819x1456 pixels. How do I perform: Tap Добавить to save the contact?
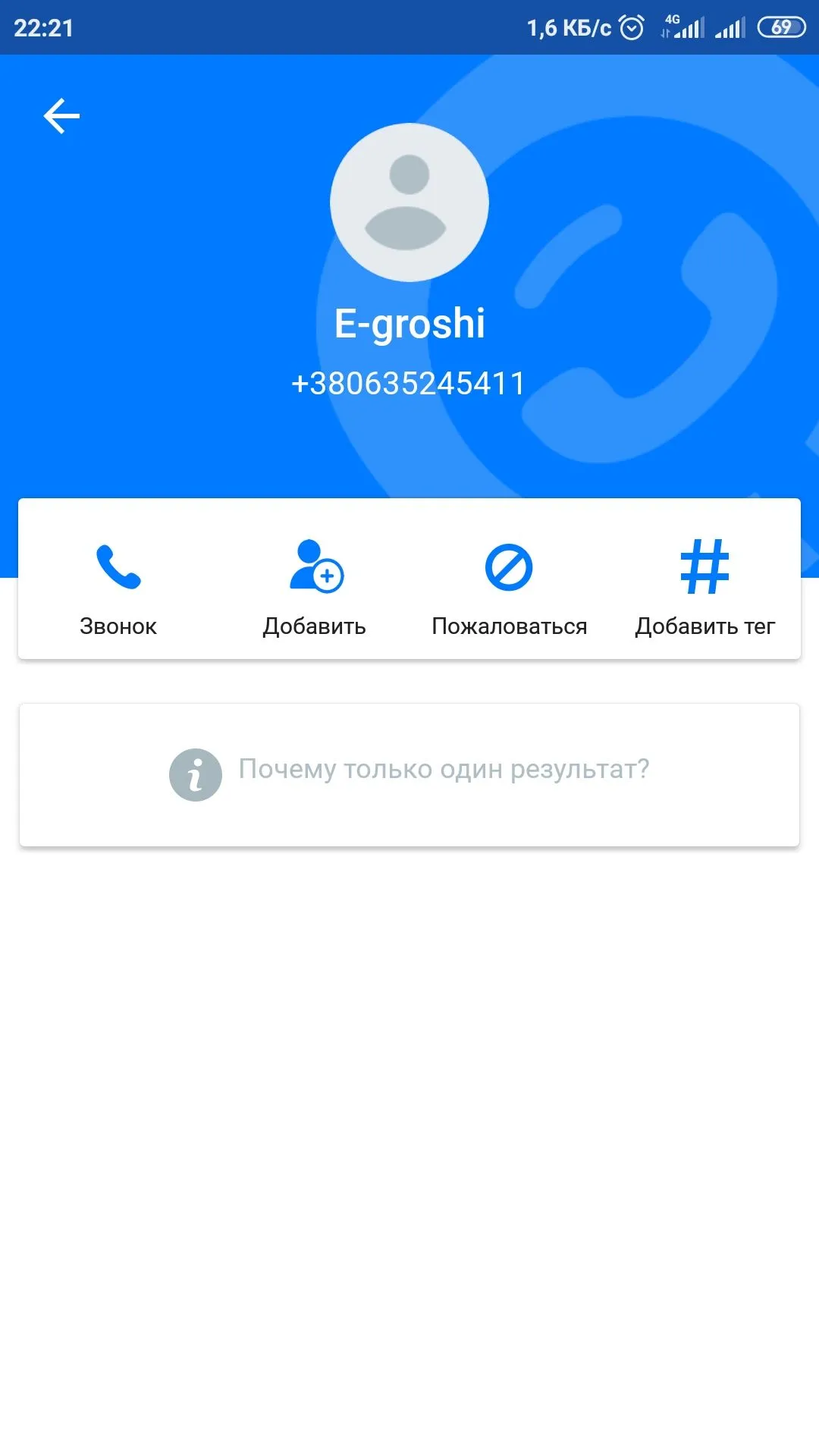click(315, 584)
